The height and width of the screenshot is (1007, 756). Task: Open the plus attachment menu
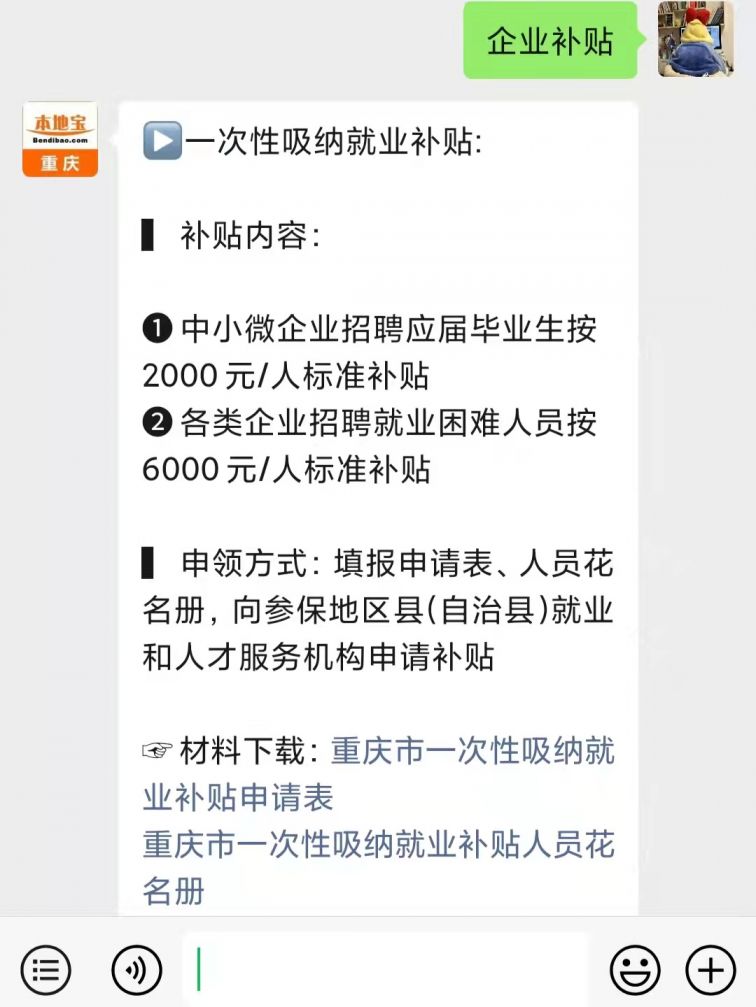coord(710,969)
